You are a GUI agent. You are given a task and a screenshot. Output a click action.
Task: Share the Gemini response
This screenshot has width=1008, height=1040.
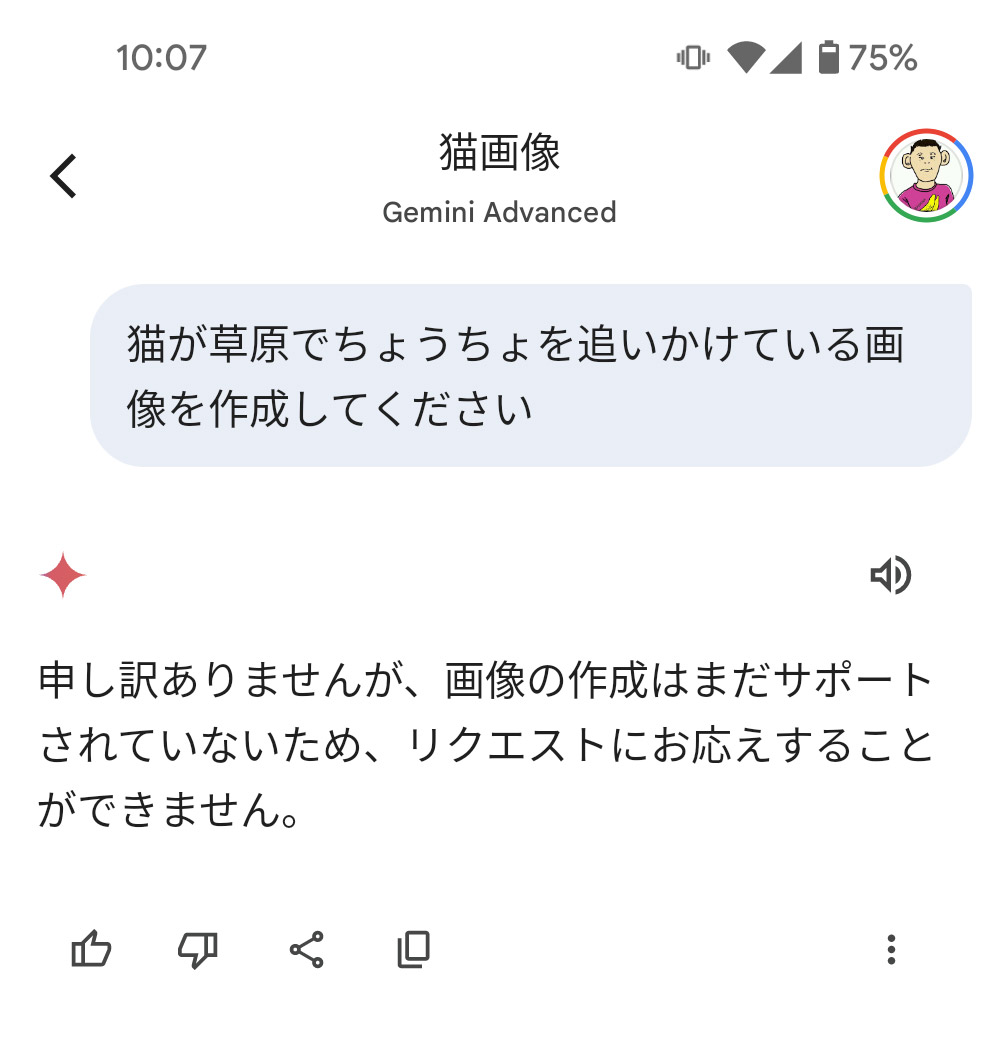305,950
